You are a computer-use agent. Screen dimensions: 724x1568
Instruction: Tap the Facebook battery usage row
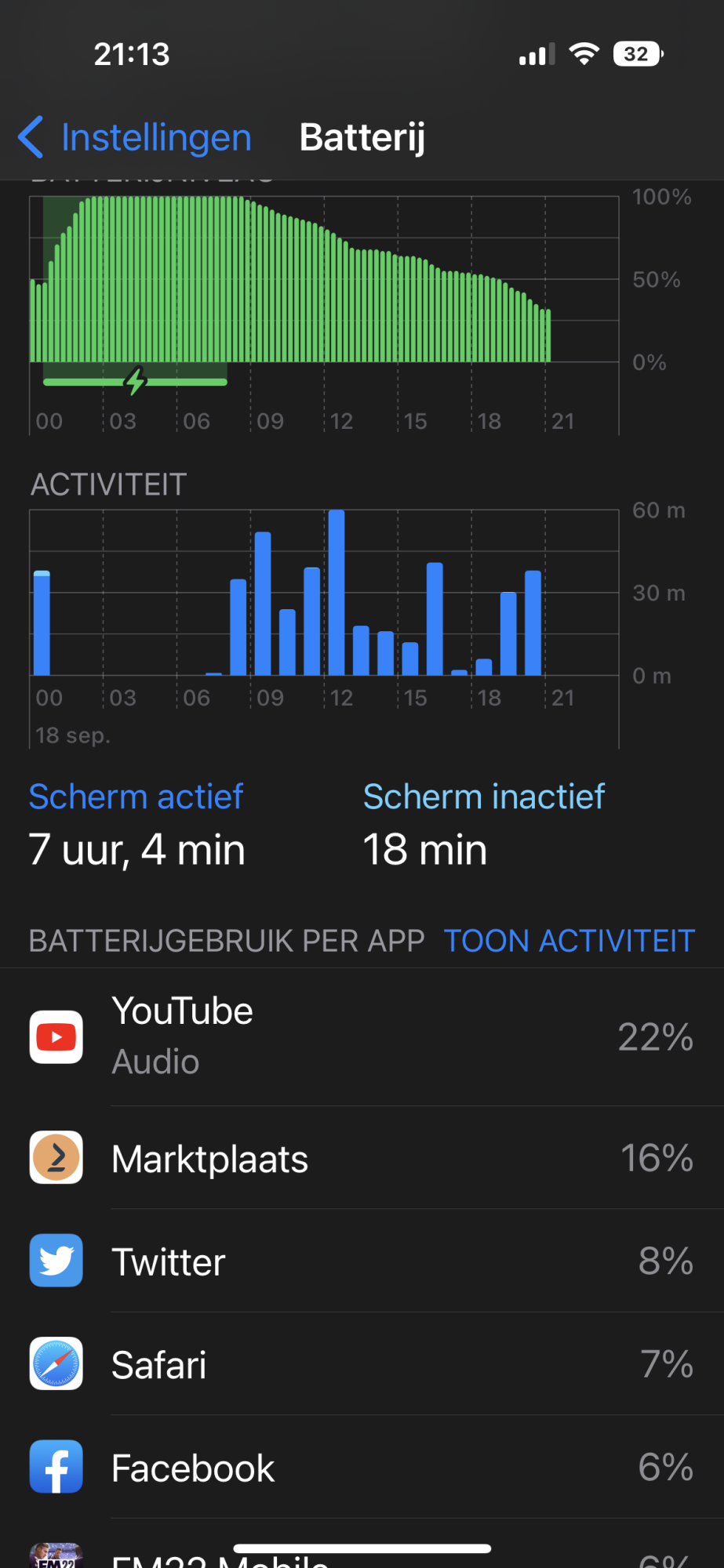[x=361, y=1467]
